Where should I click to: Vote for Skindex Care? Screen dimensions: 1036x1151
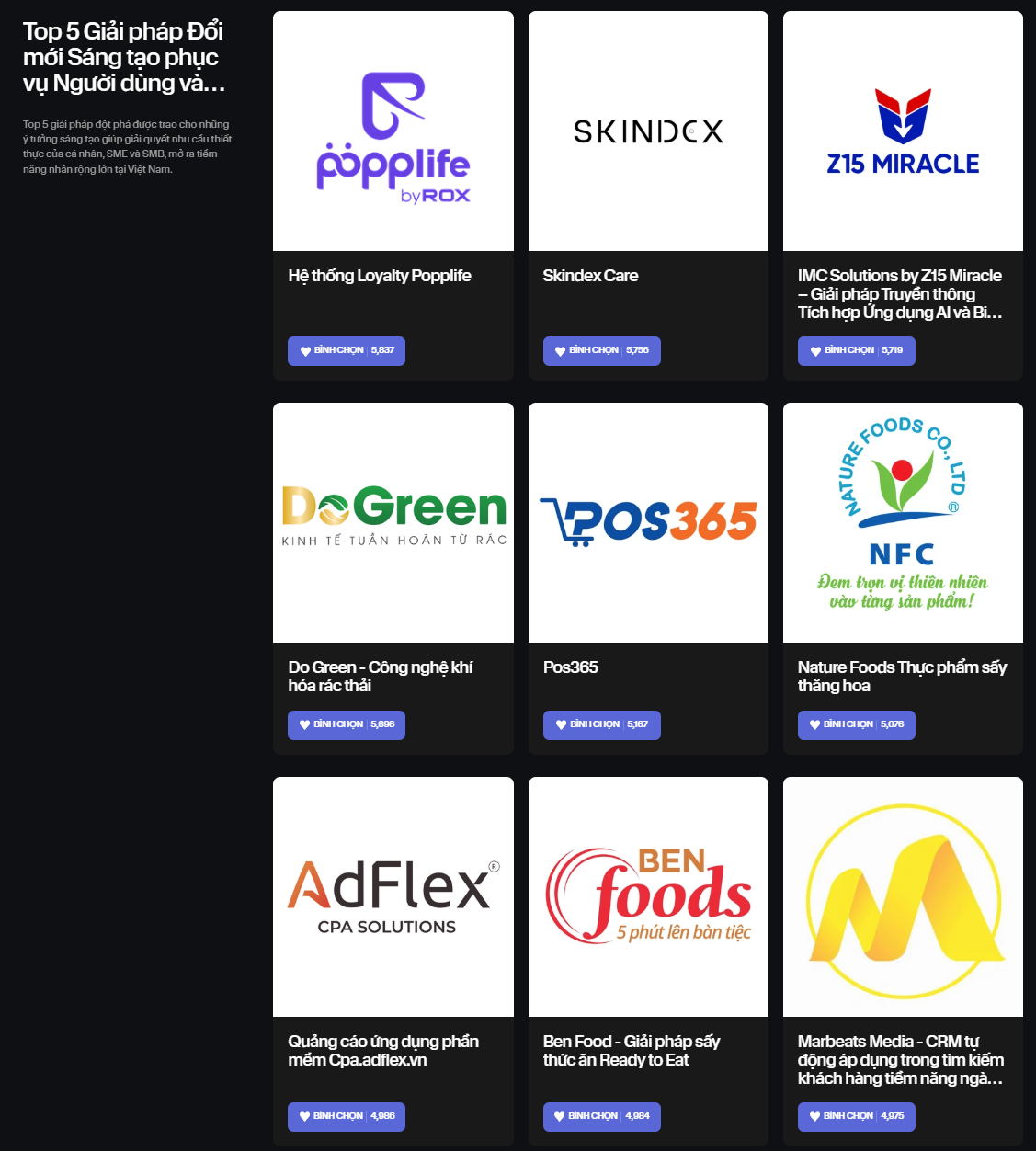click(601, 350)
